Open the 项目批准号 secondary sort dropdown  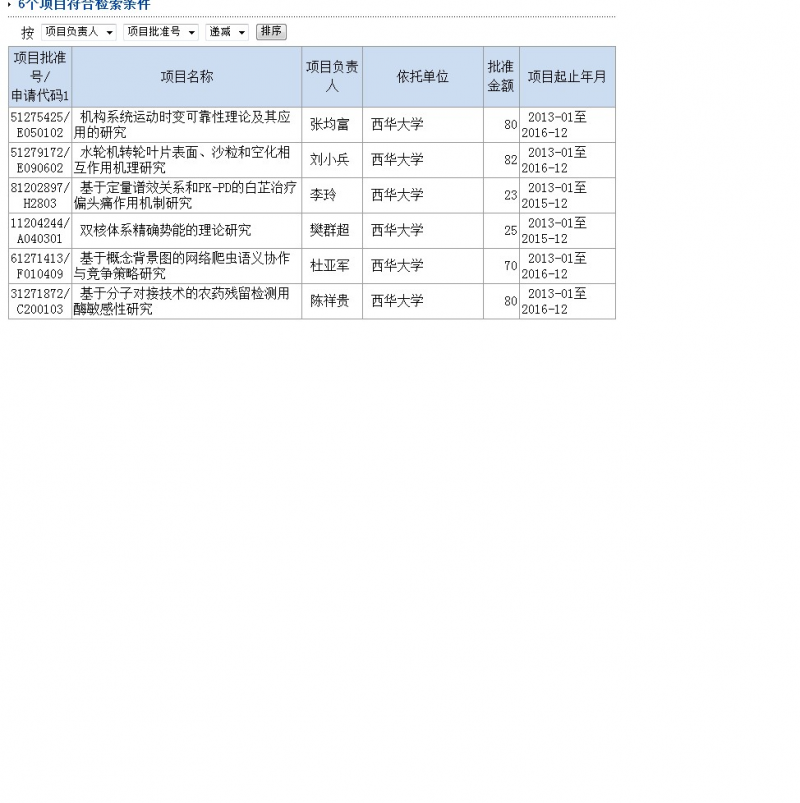[161, 32]
